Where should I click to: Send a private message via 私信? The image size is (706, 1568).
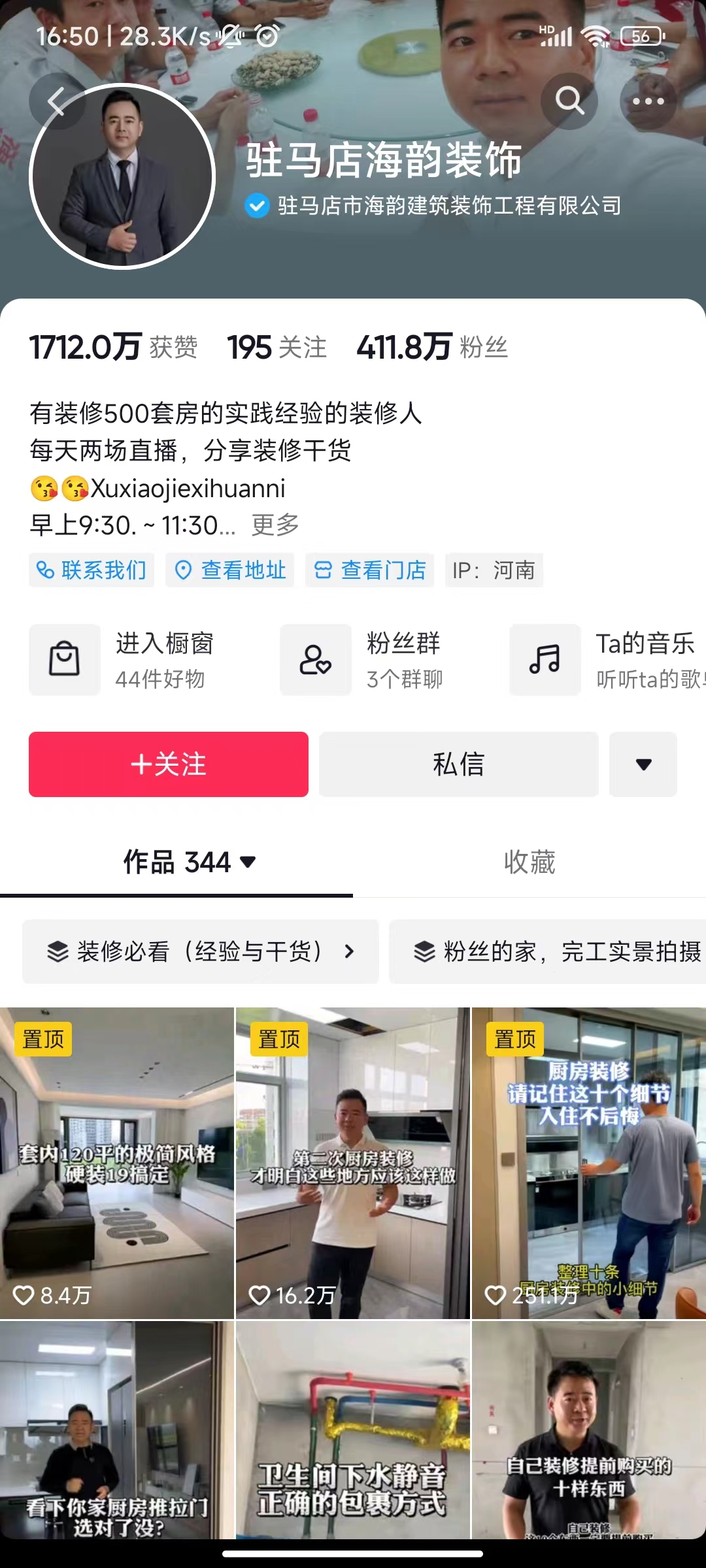pos(458,764)
